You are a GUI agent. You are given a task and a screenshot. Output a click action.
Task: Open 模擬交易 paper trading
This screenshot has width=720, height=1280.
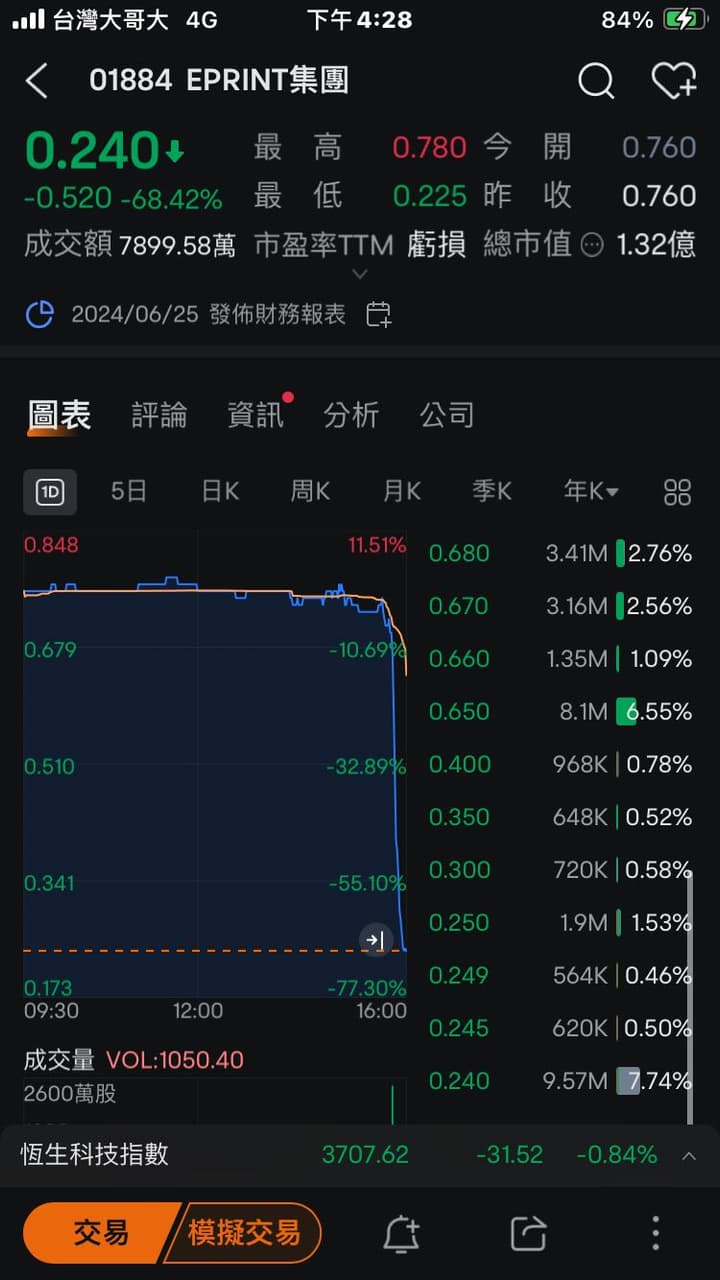coord(245,1233)
